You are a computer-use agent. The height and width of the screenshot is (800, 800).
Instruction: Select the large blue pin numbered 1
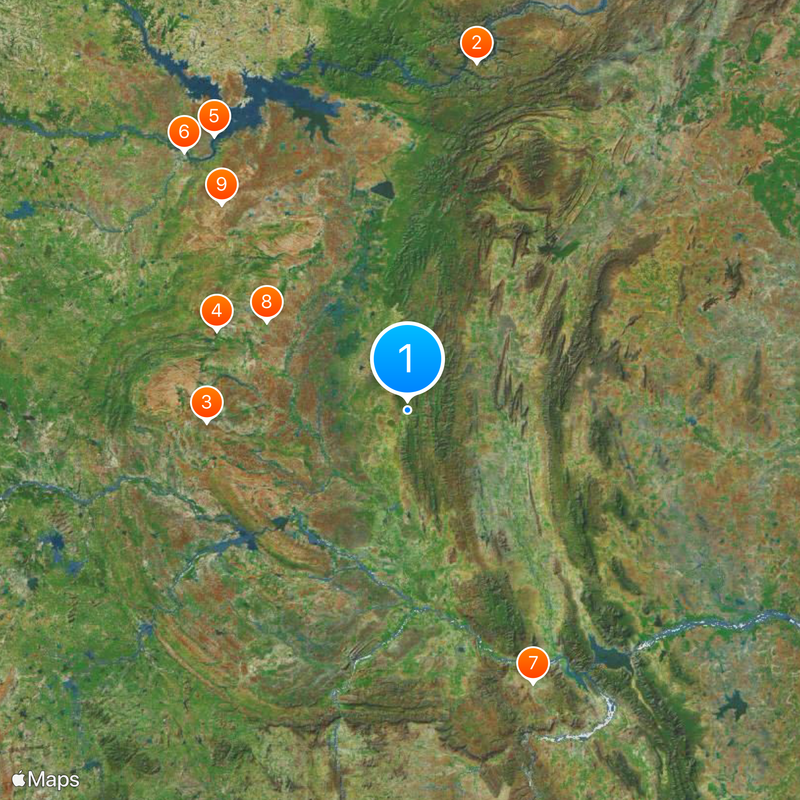click(407, 358)
